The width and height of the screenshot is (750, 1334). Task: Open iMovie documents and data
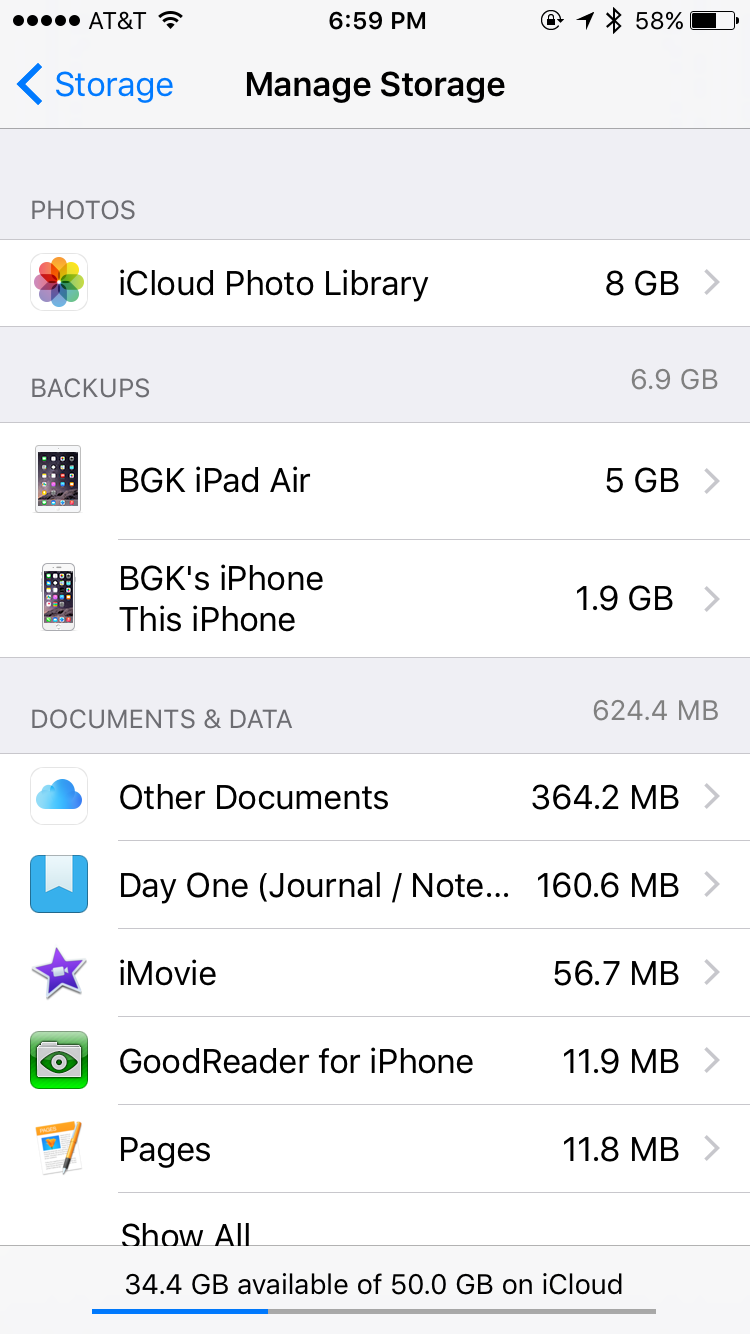pos(375,973)
